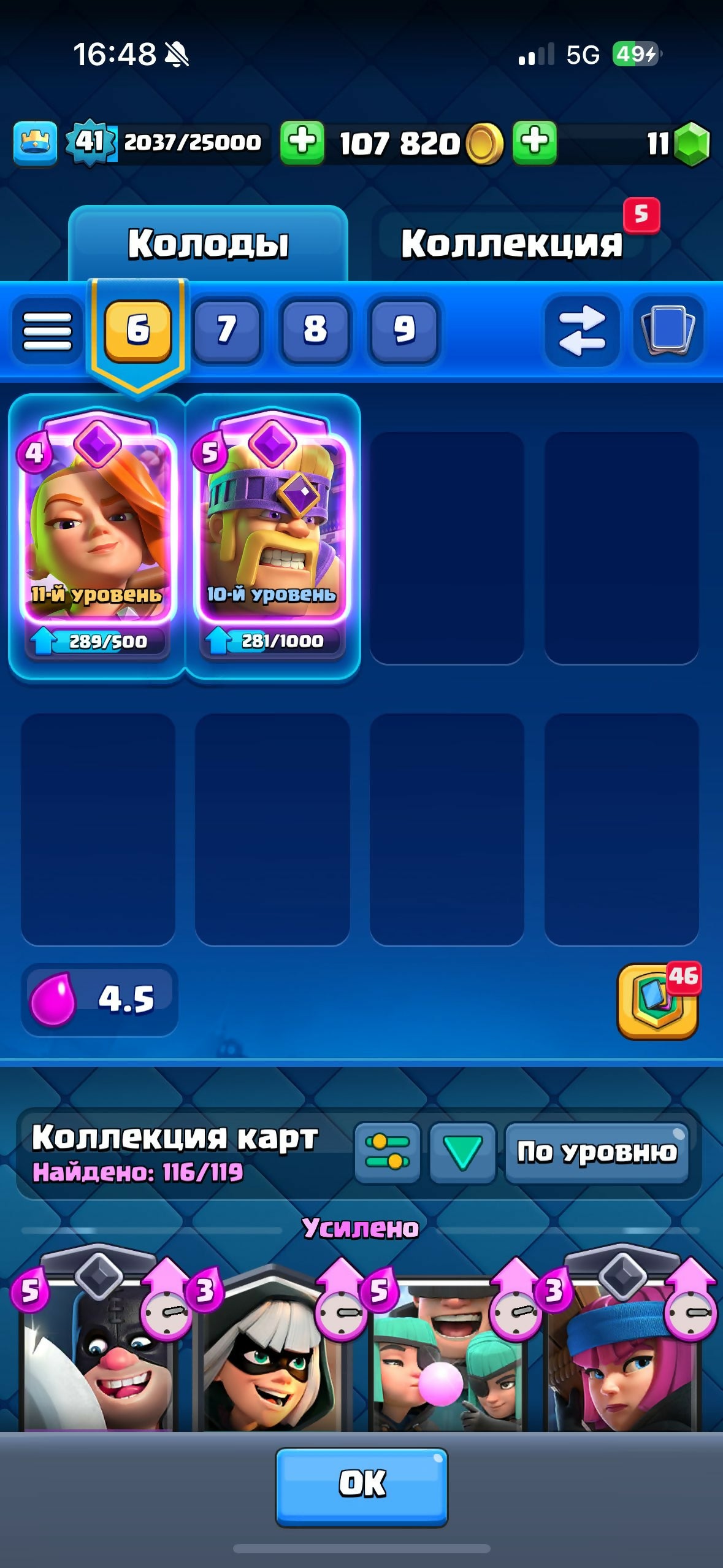The width and height of the screenshot is (723, 1568).
Task: Open the Колоды tab
Action: click(x=208, y=244)
